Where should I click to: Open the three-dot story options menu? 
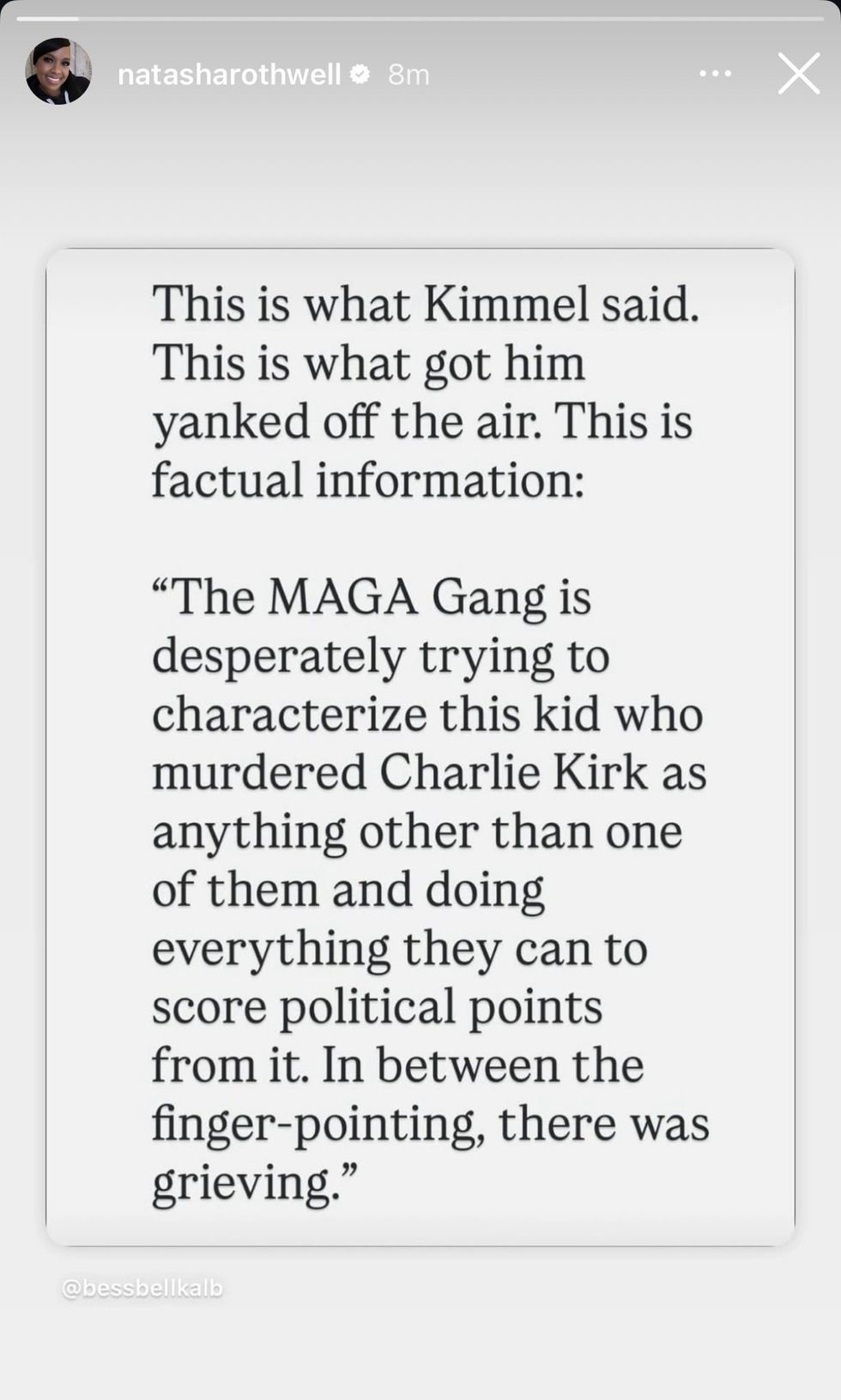[x=715, y=74]
